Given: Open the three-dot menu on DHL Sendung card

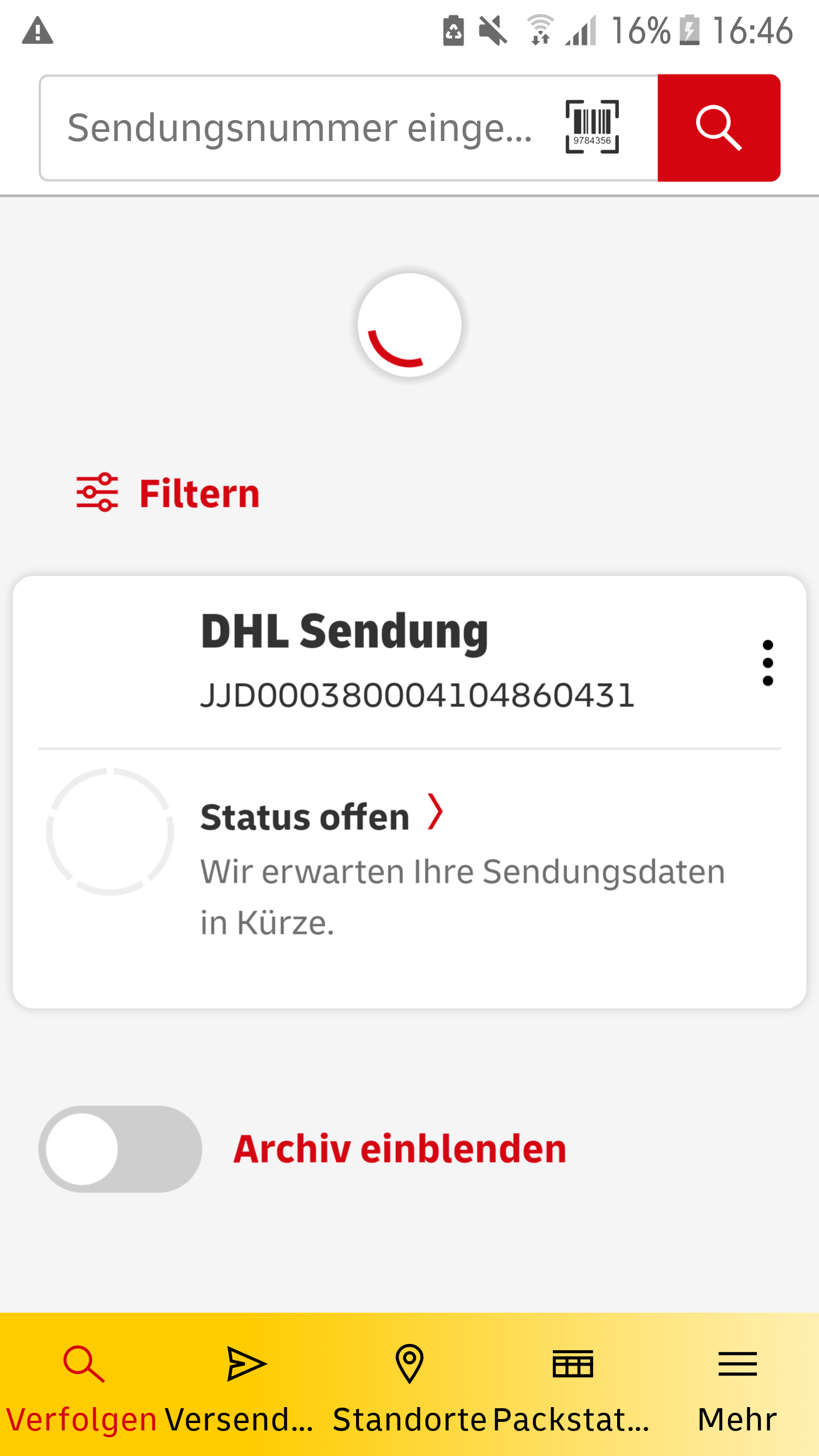Looking at the screenshot, I should point(769,662).
